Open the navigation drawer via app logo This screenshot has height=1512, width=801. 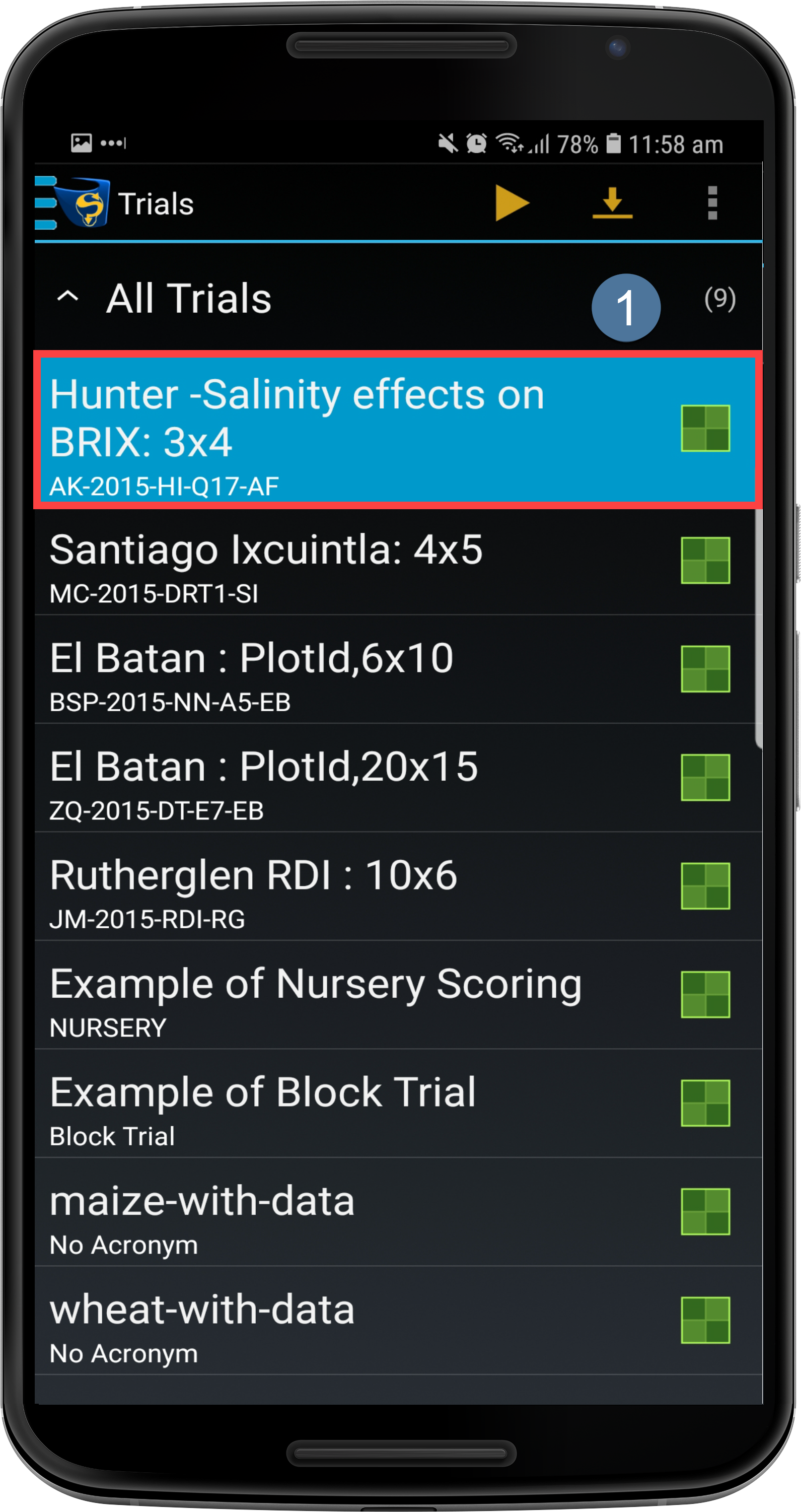click(x=74, y=202)
